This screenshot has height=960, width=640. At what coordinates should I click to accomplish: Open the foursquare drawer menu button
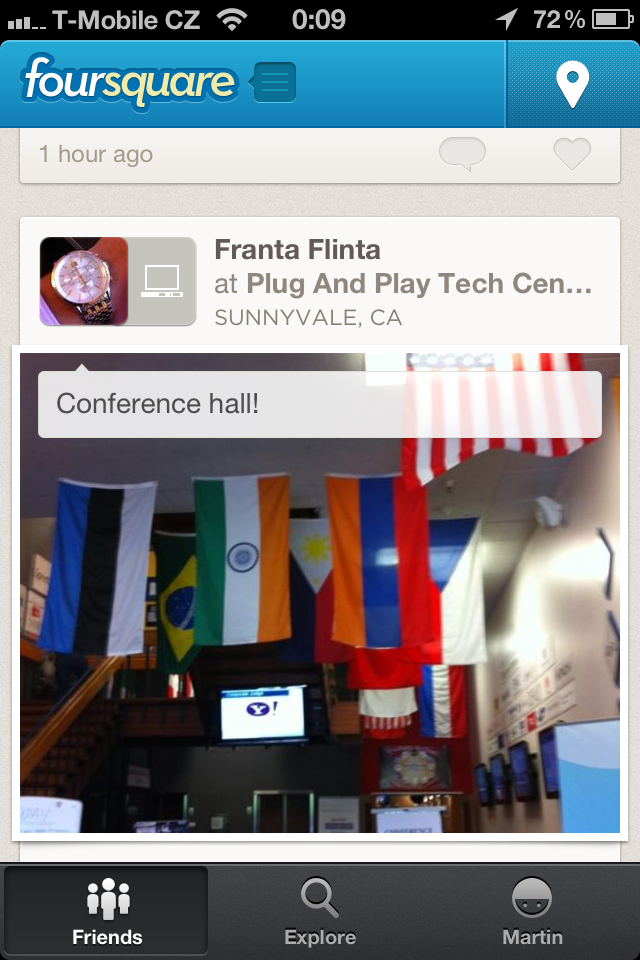(x=275, y=83)
